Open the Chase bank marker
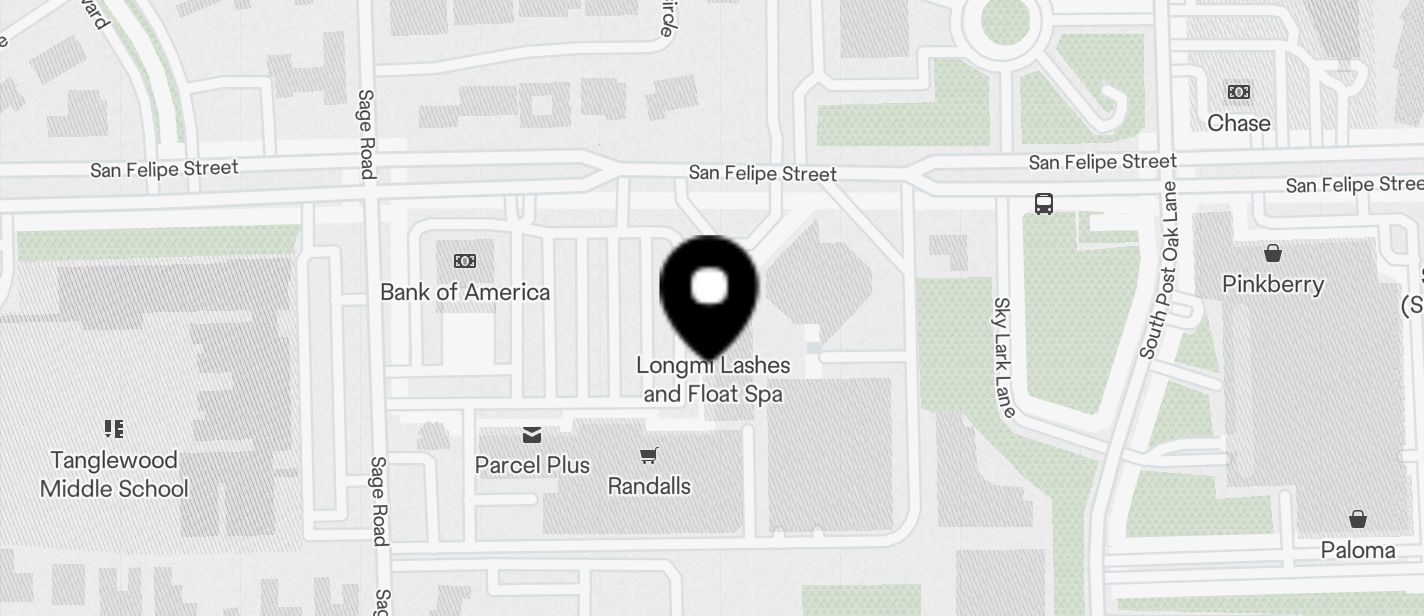 click(x=1239, y=93)
